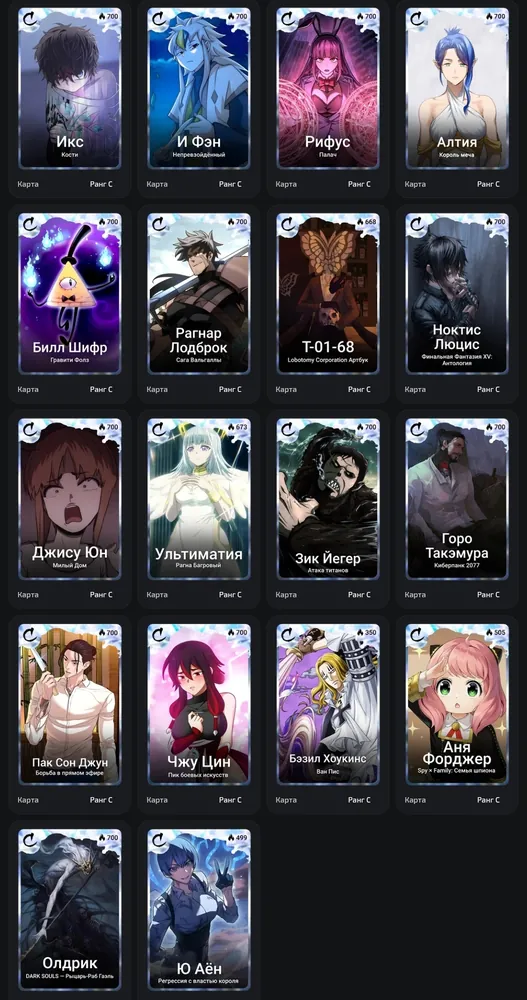View the Ю Аён card
The width and height of the screenshot is (527, 1000).
(199, 909)
